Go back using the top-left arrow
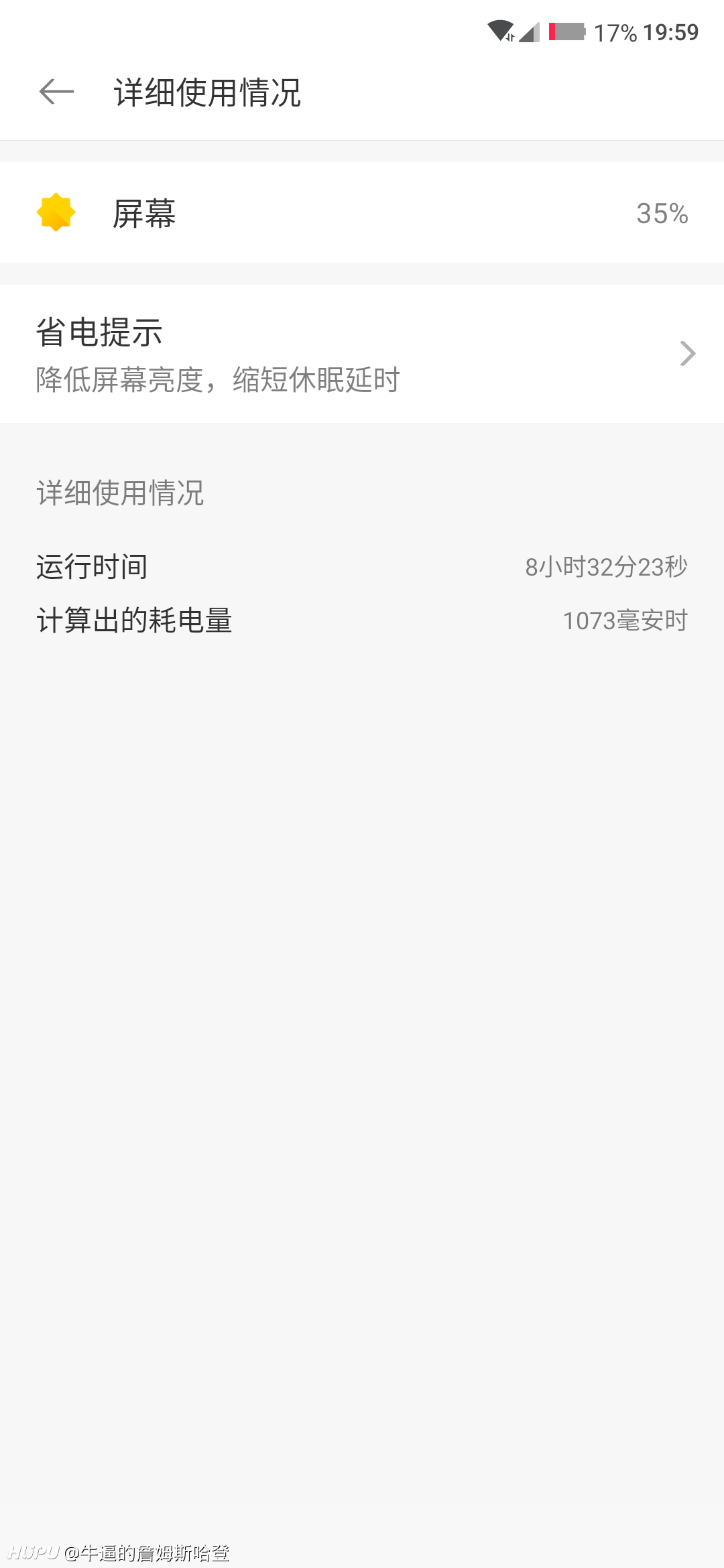Viewport: 724px width, 1568px height. tap(56, 92)
